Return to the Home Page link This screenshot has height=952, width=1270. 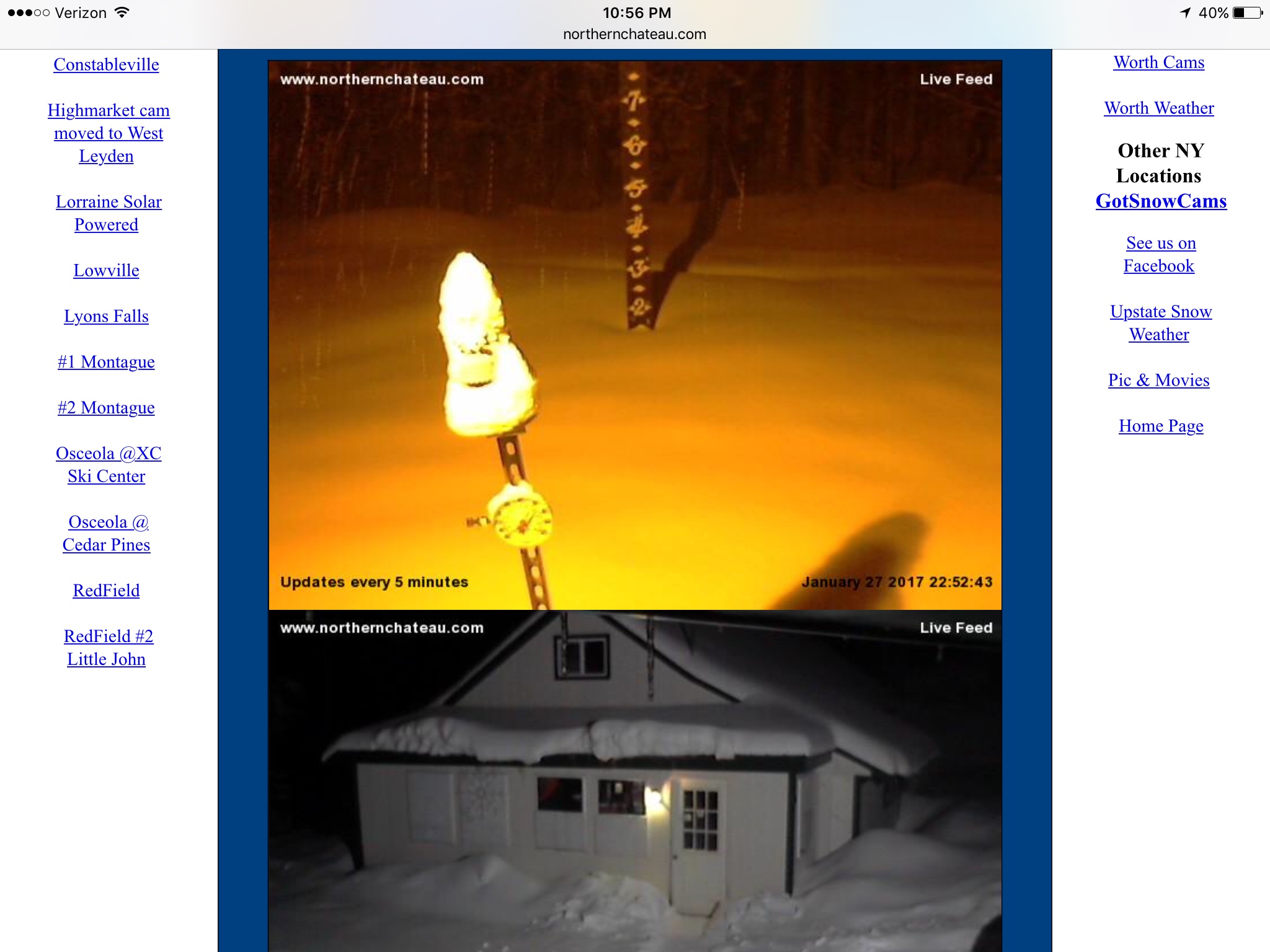(x=1160, y=426)
